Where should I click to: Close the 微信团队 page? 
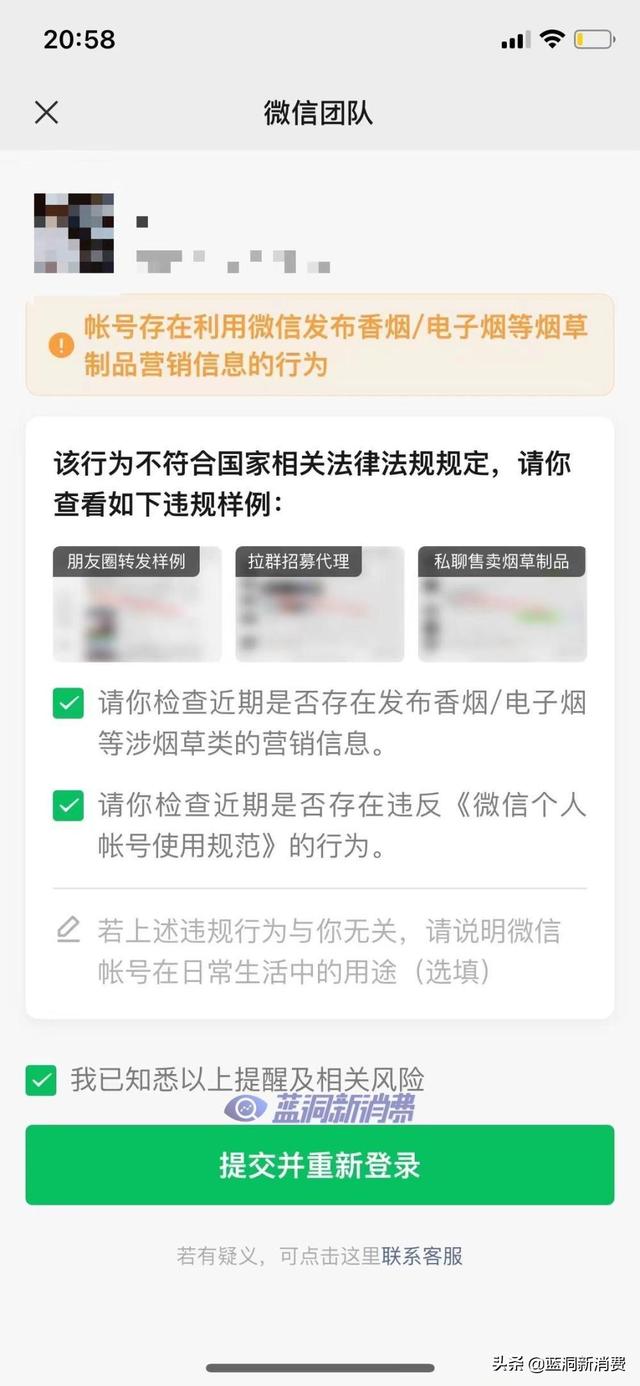[x=46, y=112]
